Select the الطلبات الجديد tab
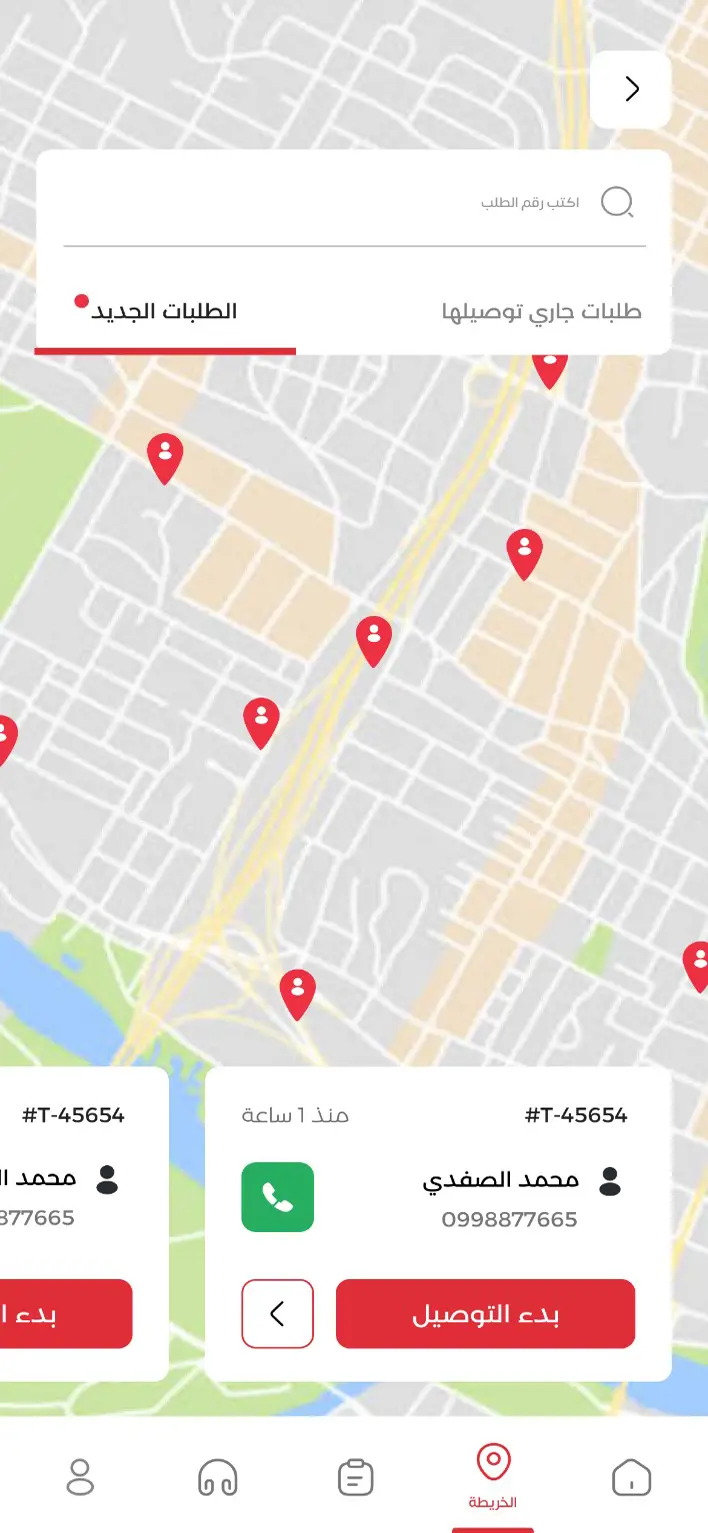Viewport: 708px width, 1533px height. 165,312
